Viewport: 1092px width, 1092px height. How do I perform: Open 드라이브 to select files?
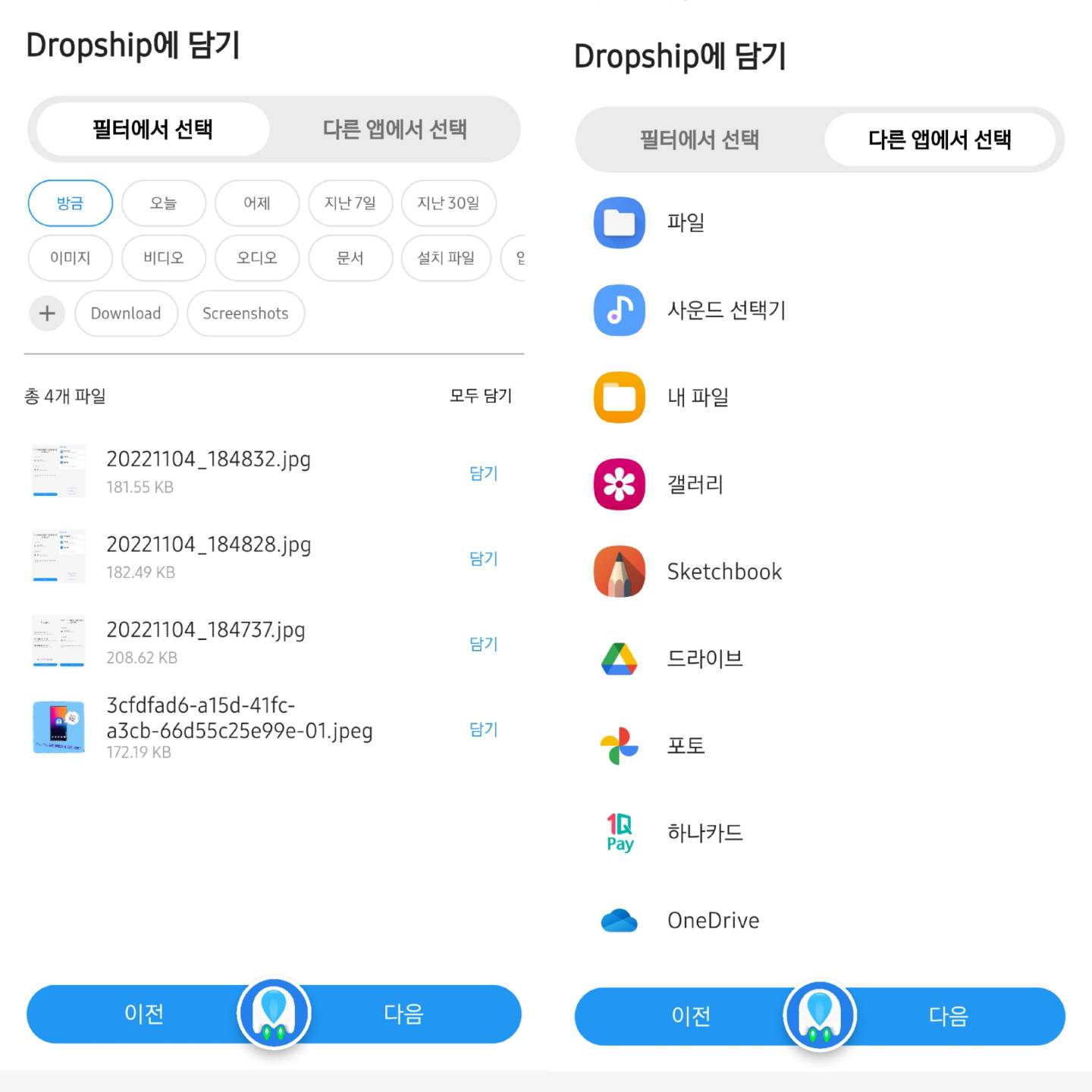[x=704, y=658]
